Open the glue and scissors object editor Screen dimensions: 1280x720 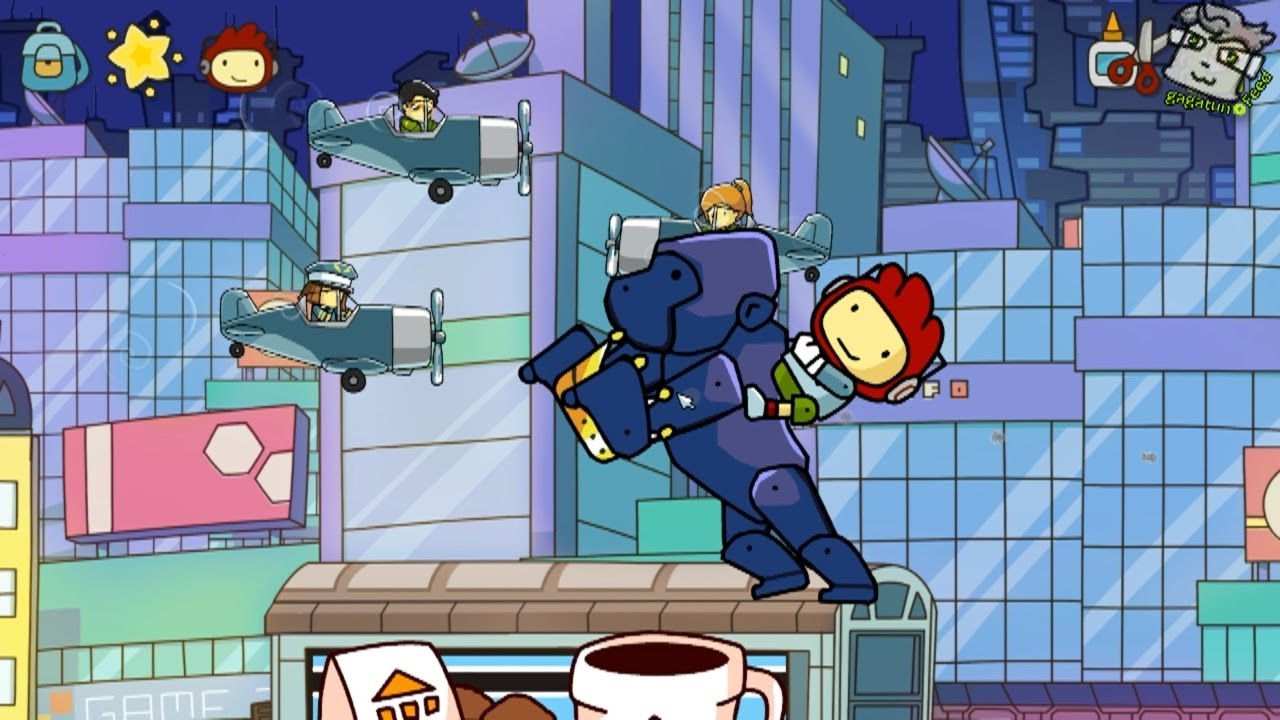[x=1125, y=54]
